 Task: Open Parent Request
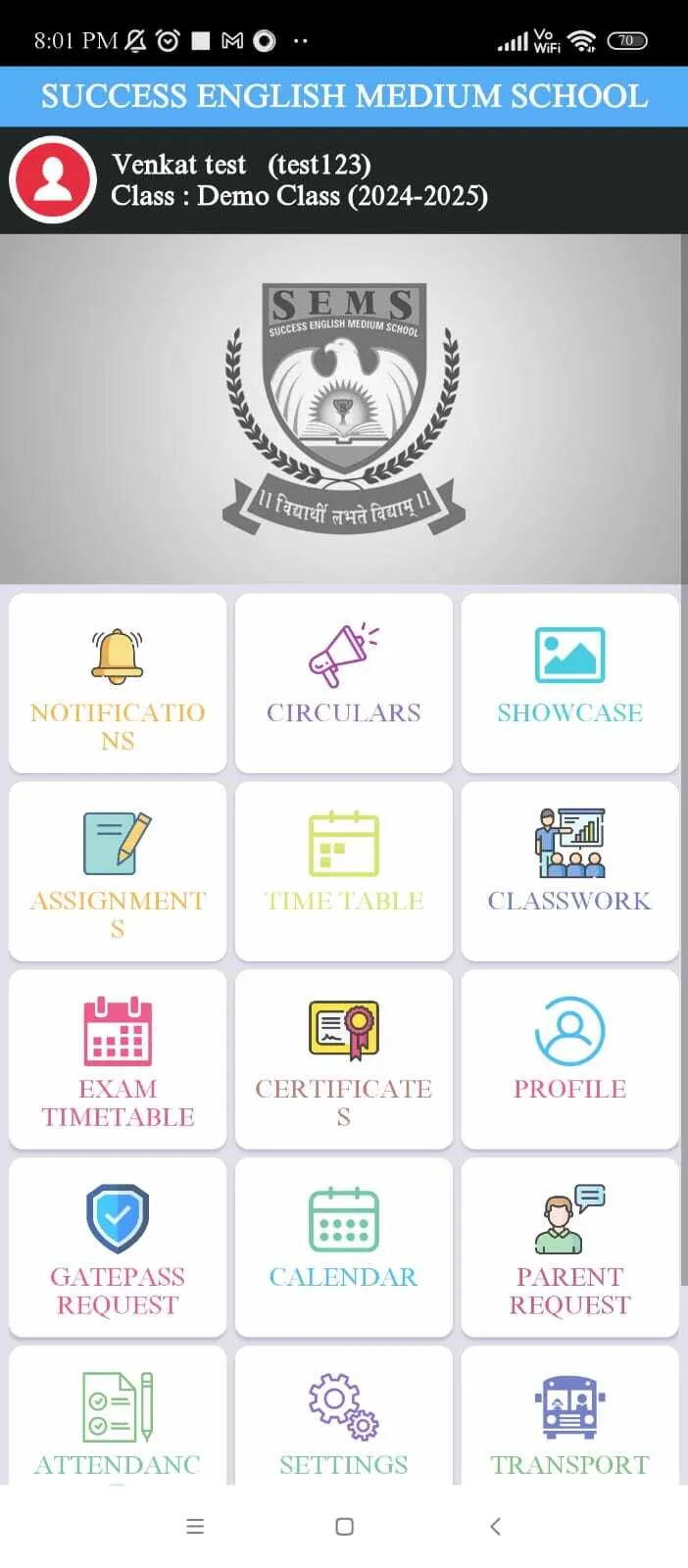click(x=570, y=1248)
